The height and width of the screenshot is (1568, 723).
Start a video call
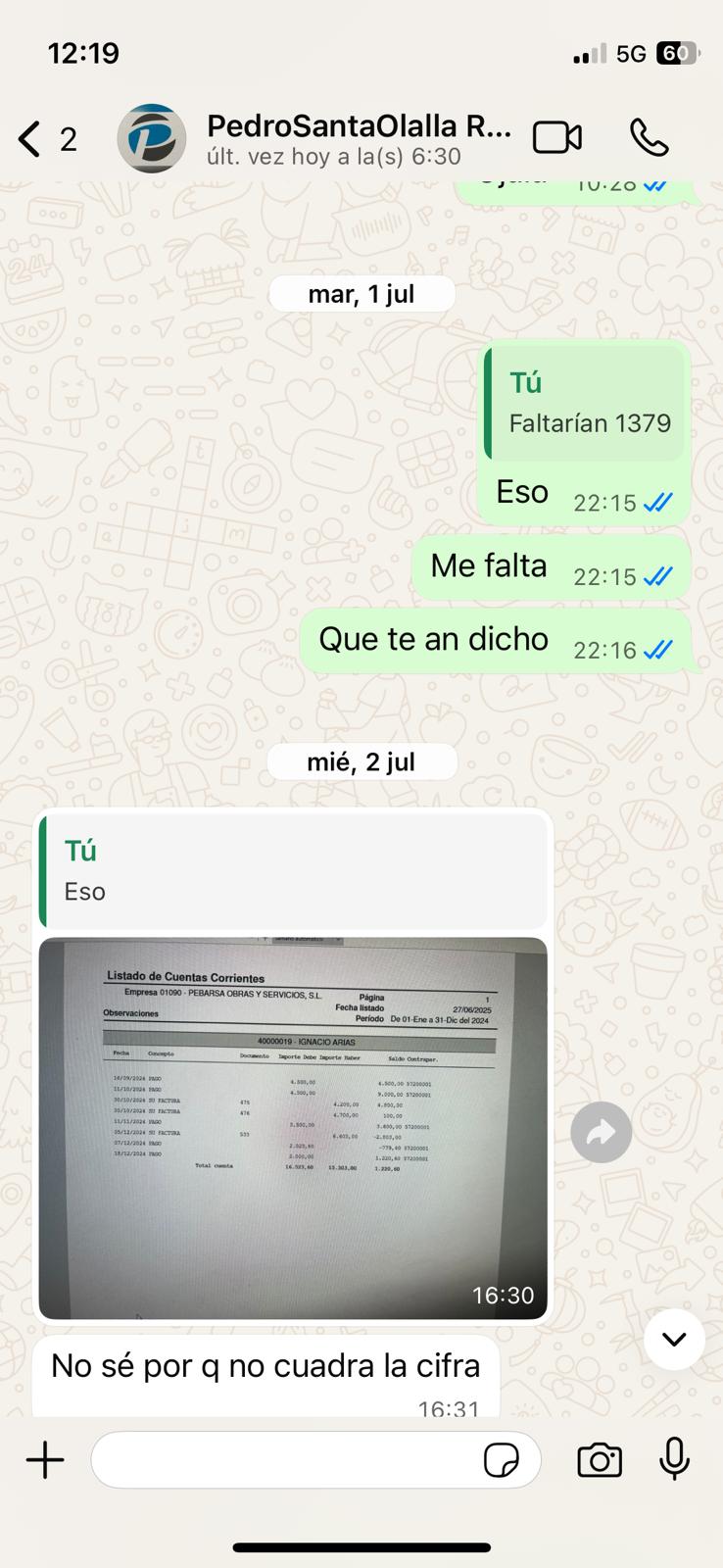coord(556,138)
